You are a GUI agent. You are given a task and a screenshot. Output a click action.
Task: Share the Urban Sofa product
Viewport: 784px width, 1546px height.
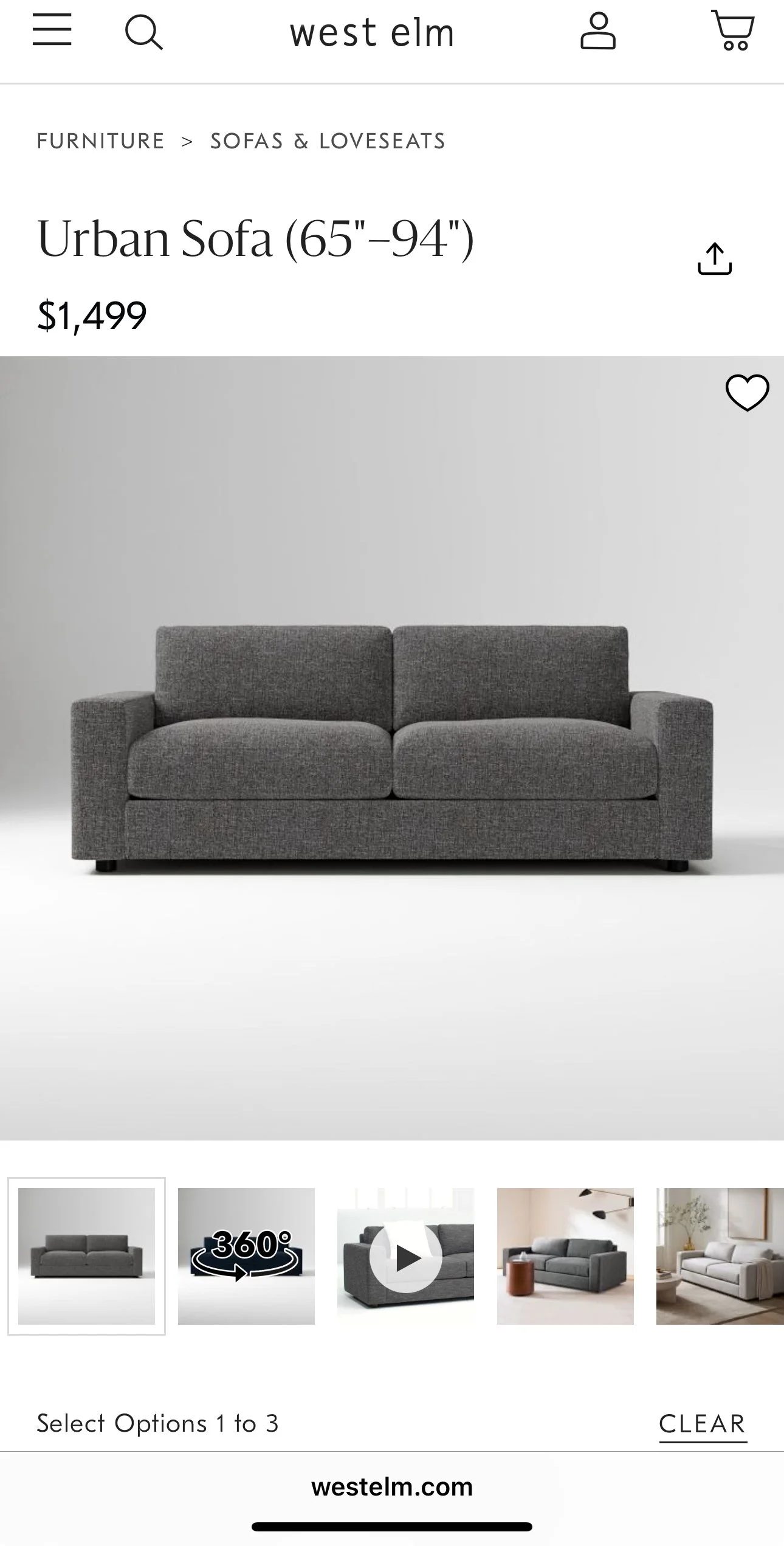tap(714, 259)
